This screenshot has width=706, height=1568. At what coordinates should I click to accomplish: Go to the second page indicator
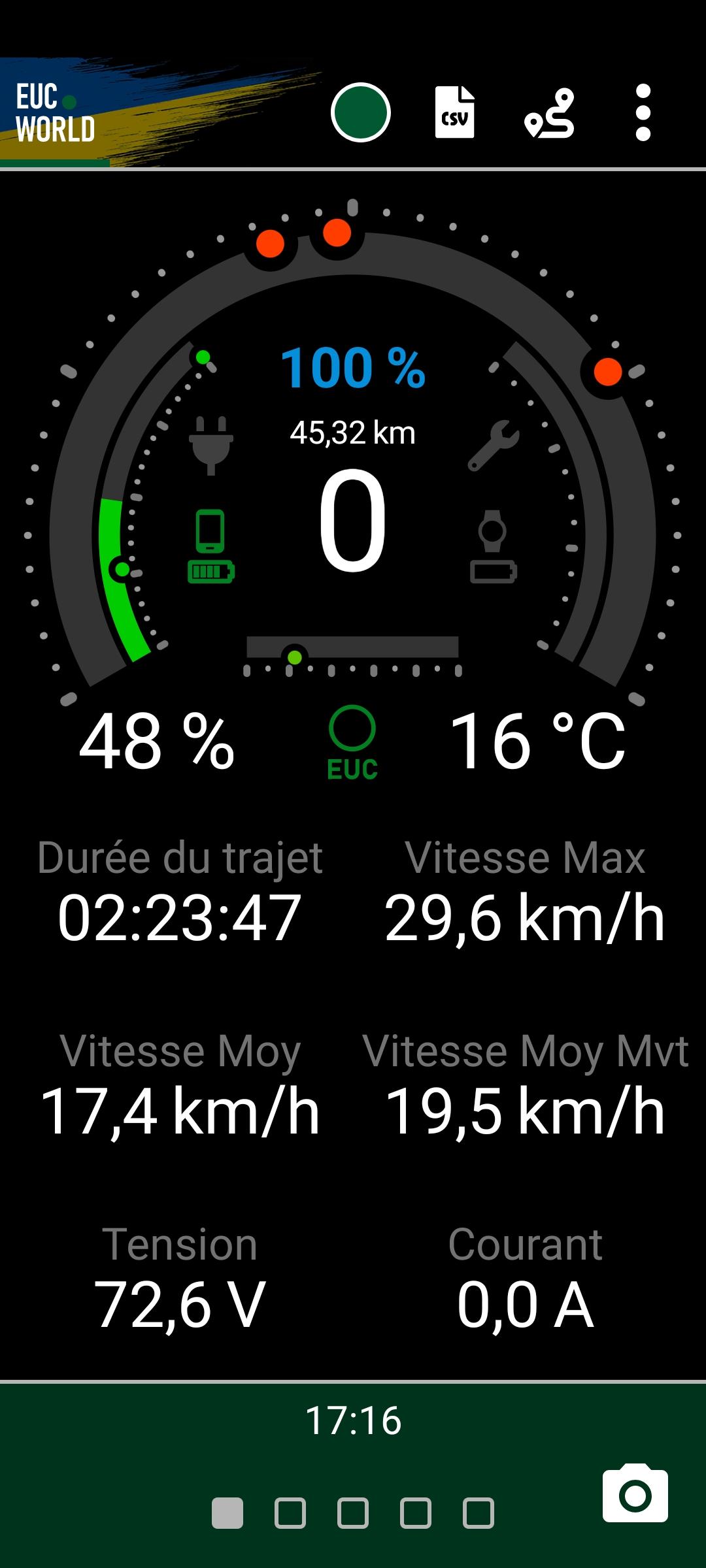pos(290,1513)
